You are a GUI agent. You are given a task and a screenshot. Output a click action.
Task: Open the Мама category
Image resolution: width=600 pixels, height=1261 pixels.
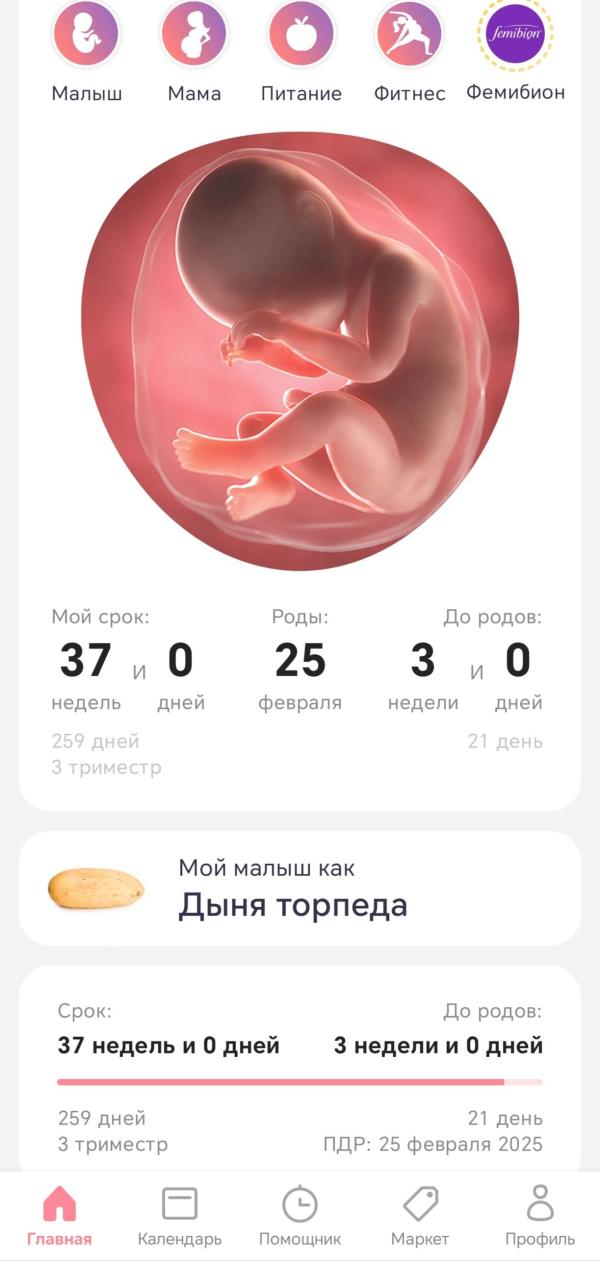point(194,36)
